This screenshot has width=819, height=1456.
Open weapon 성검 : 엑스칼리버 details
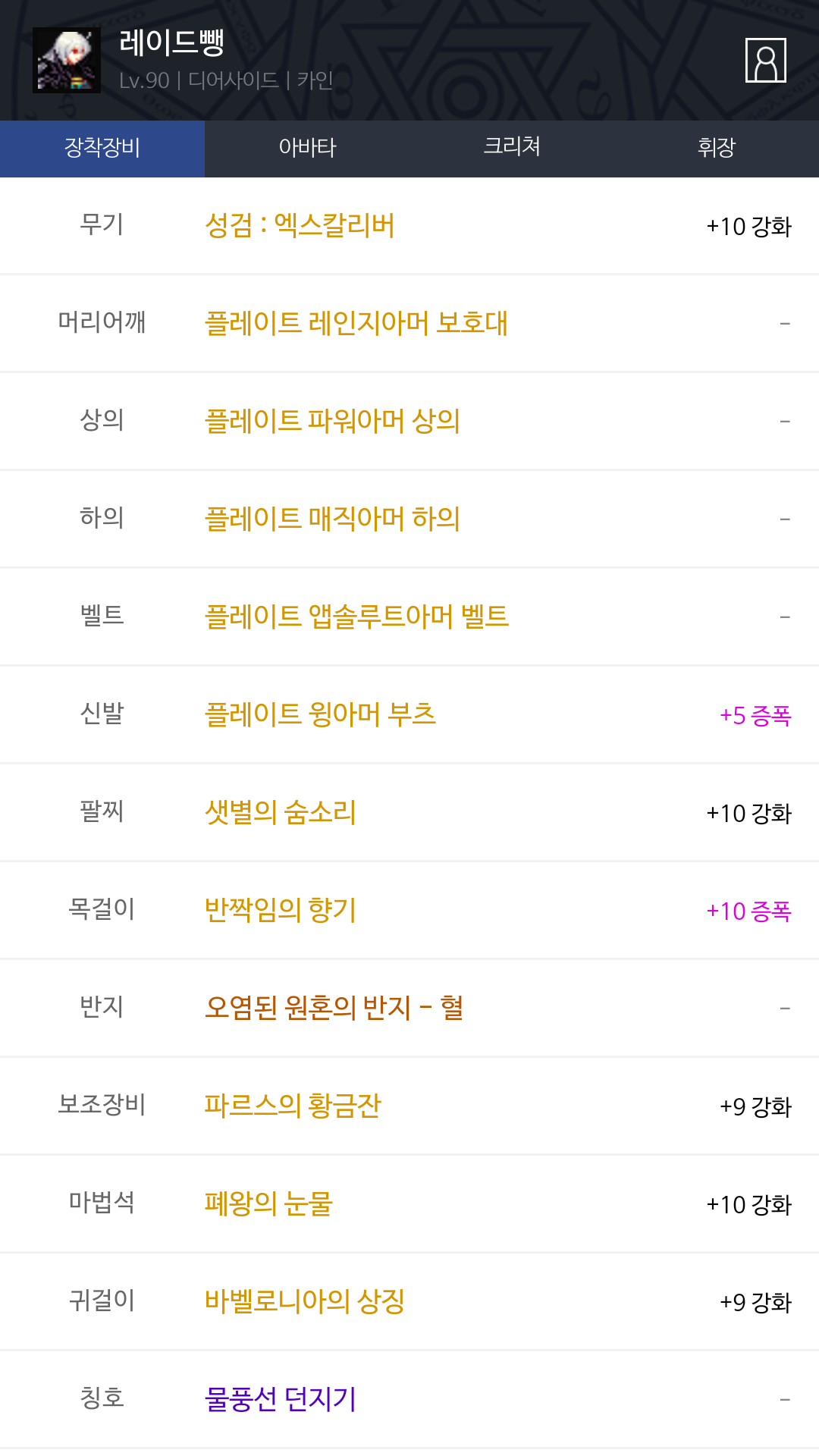tap(409, 225)
